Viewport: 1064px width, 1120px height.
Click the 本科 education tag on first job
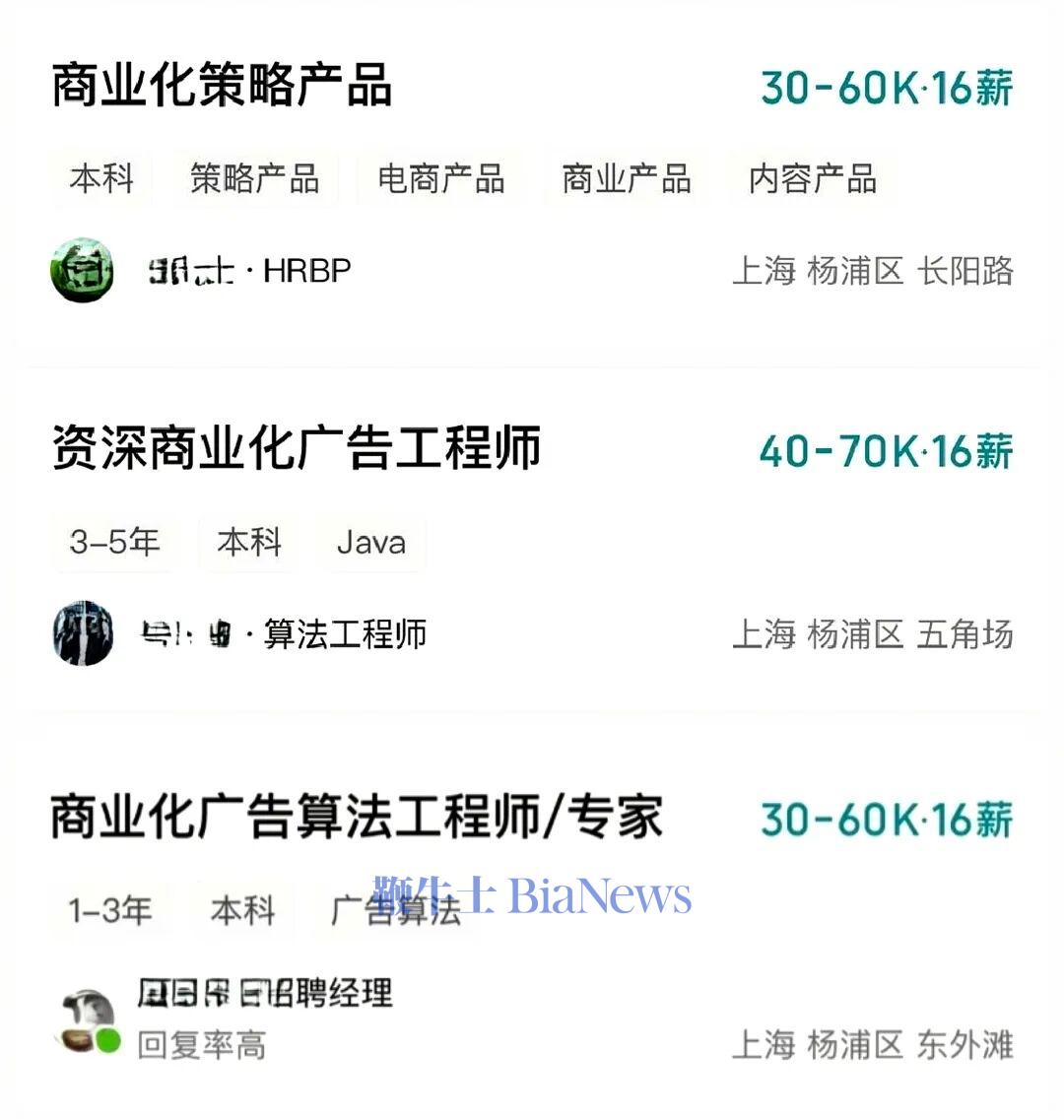click(101, 178)
